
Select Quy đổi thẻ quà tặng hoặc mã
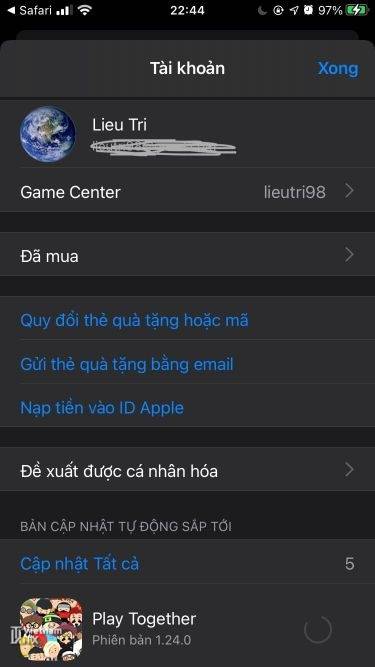coord(134,320)
